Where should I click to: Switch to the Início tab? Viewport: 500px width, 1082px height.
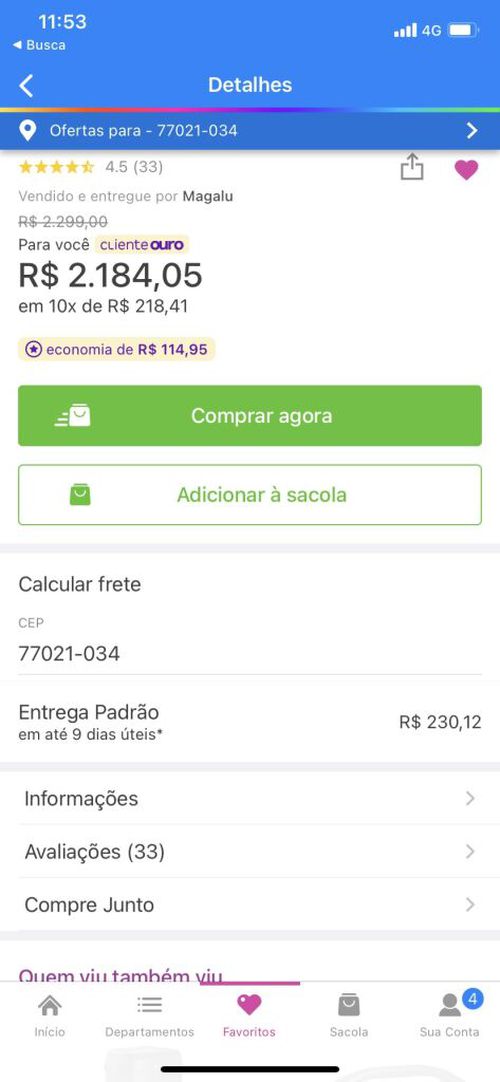[x=50, y=1016]
